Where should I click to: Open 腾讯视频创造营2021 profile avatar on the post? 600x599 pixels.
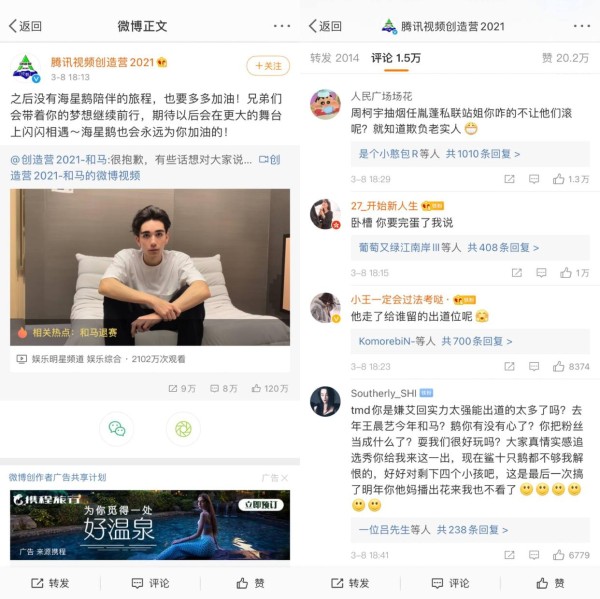coord(25,68)
